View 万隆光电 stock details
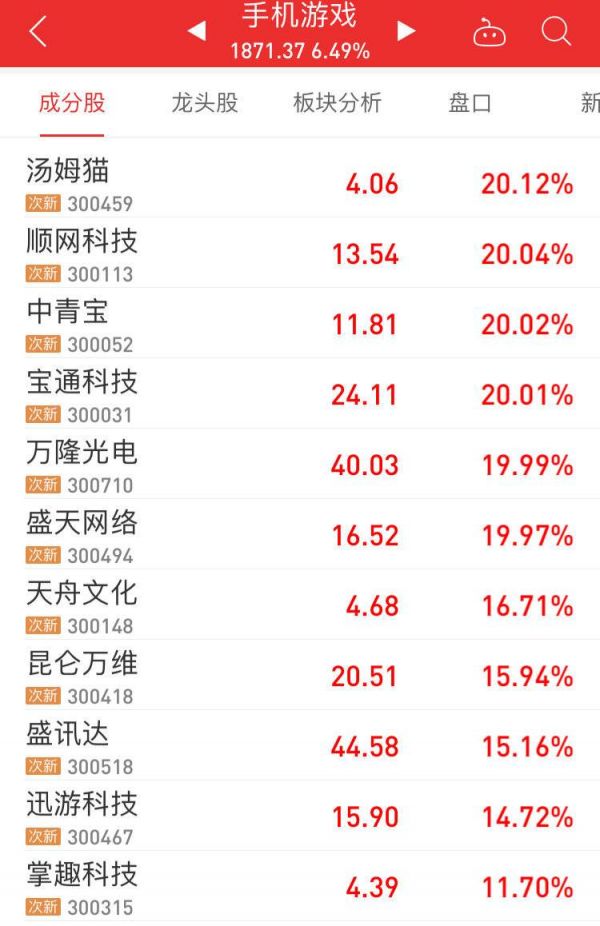This screenshot has width=600, height=926. (x=82, y=466)
